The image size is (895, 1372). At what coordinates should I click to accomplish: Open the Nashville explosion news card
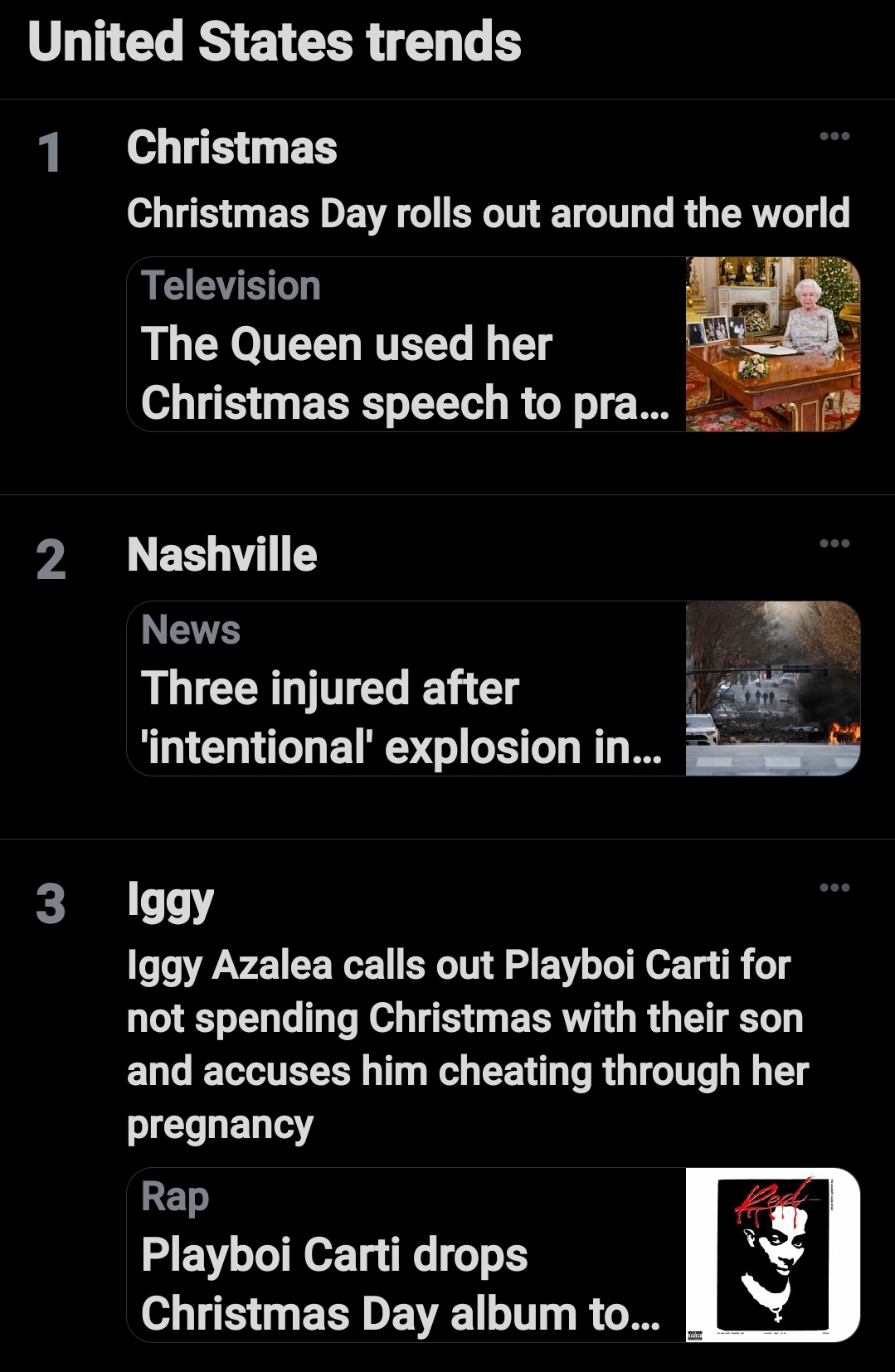494,688
